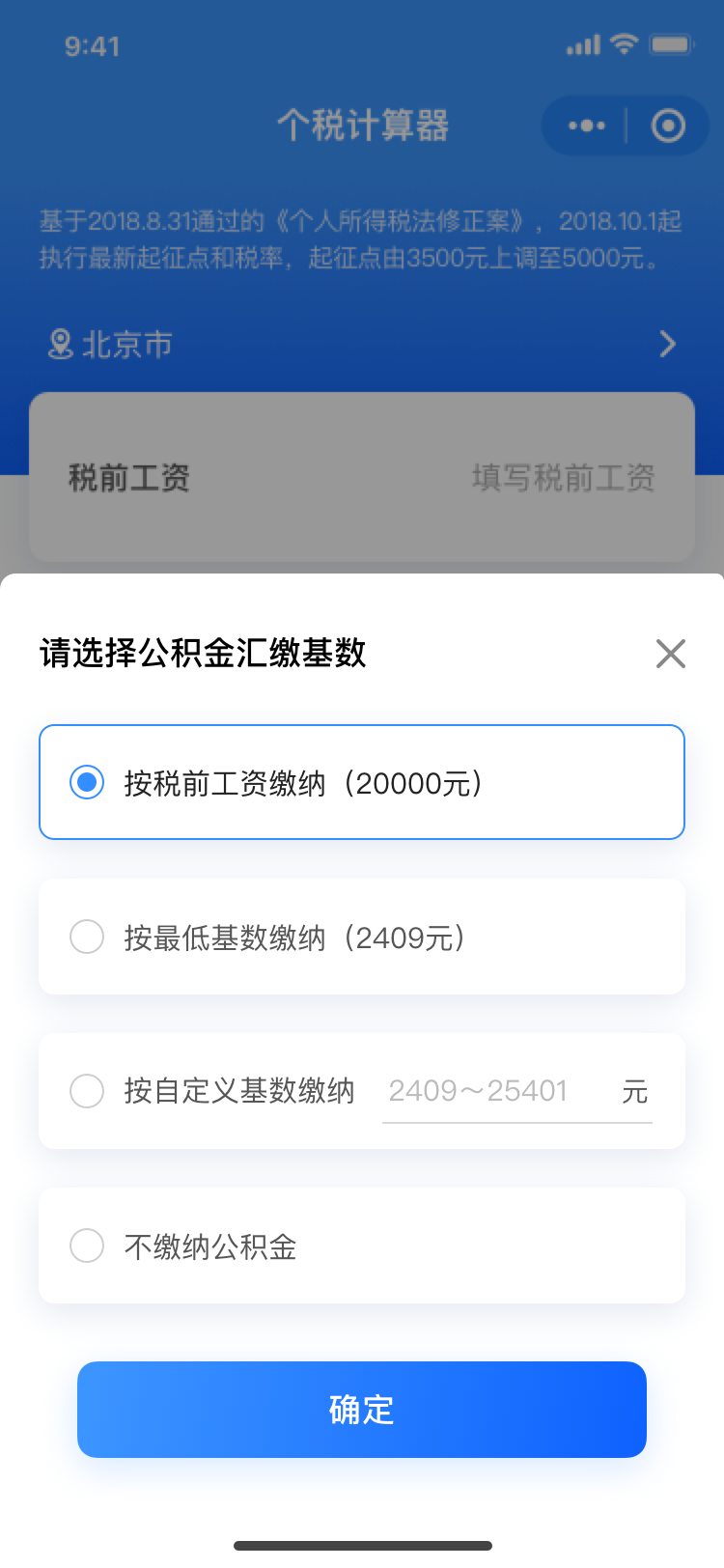The image size is (724, 1568).
Task: Choose 不缴纳公积金 option
Action: (x=362, y=1246)
